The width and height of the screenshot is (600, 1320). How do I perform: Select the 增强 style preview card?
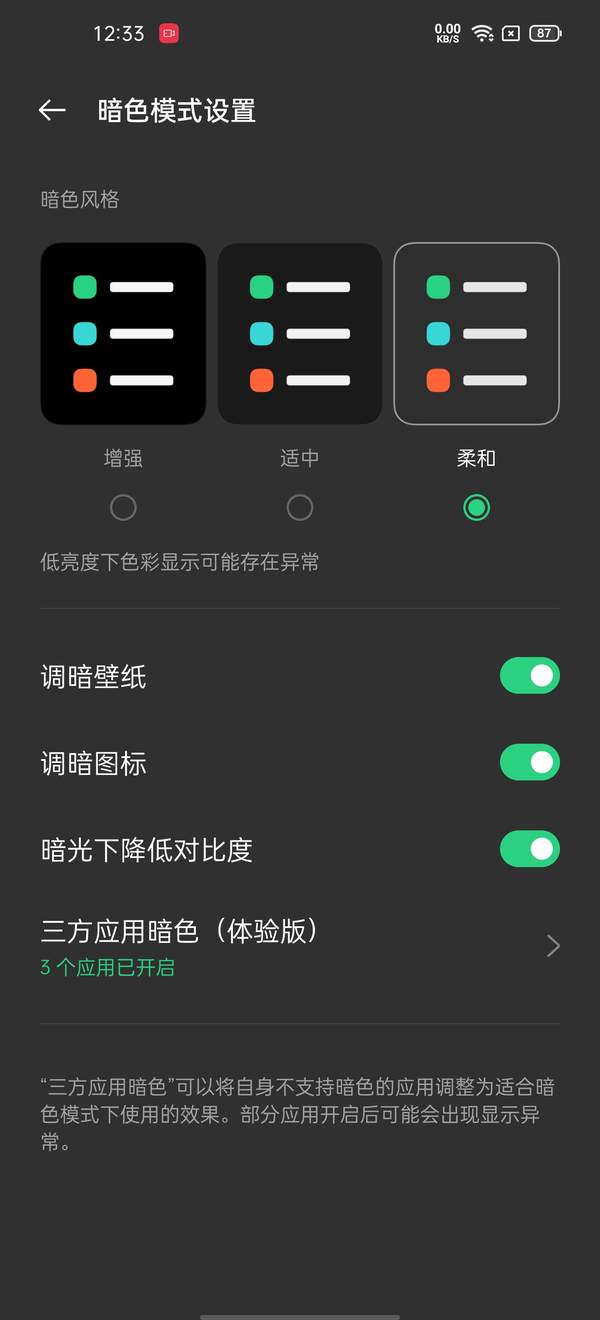point(123,334)
